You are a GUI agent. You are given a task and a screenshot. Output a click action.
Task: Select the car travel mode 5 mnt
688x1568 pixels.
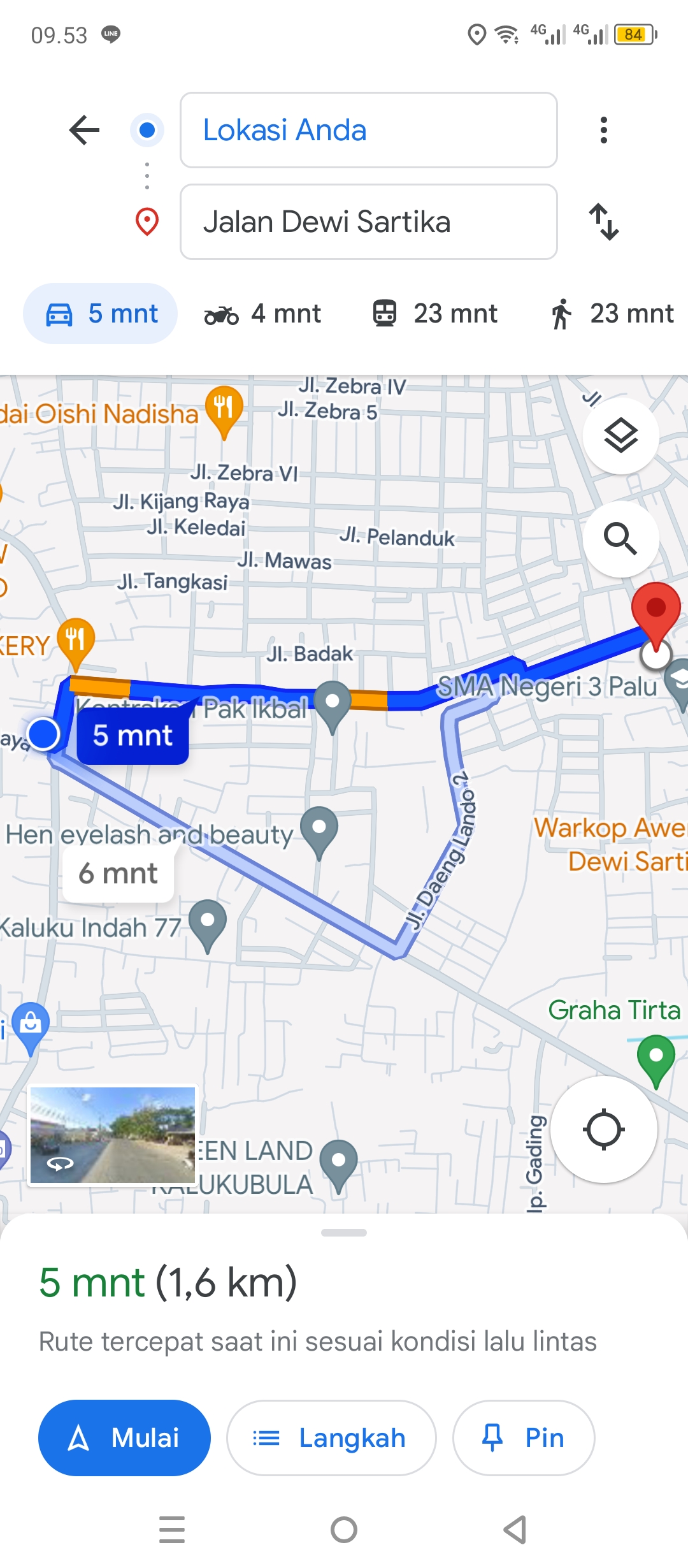point(101,314)
